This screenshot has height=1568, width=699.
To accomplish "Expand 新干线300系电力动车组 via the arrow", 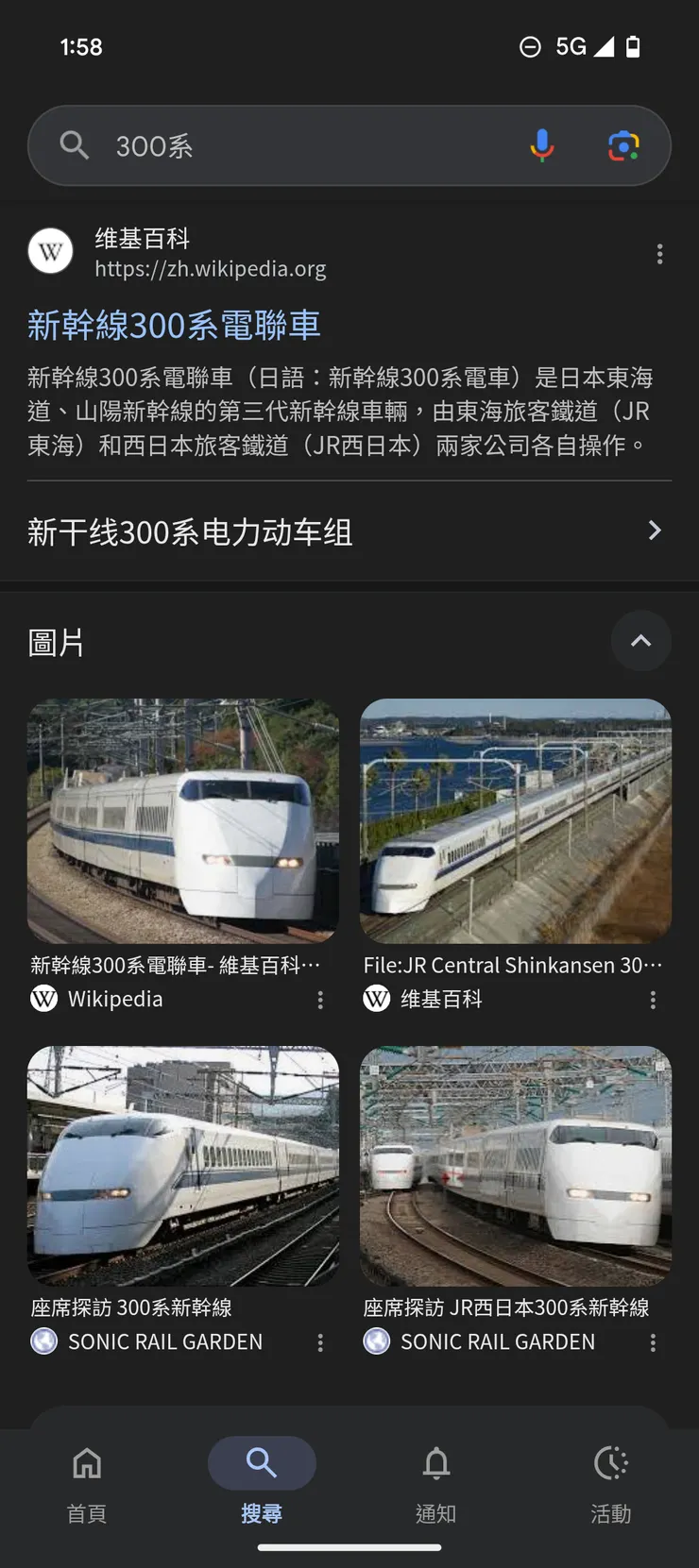I will [654, 531].
